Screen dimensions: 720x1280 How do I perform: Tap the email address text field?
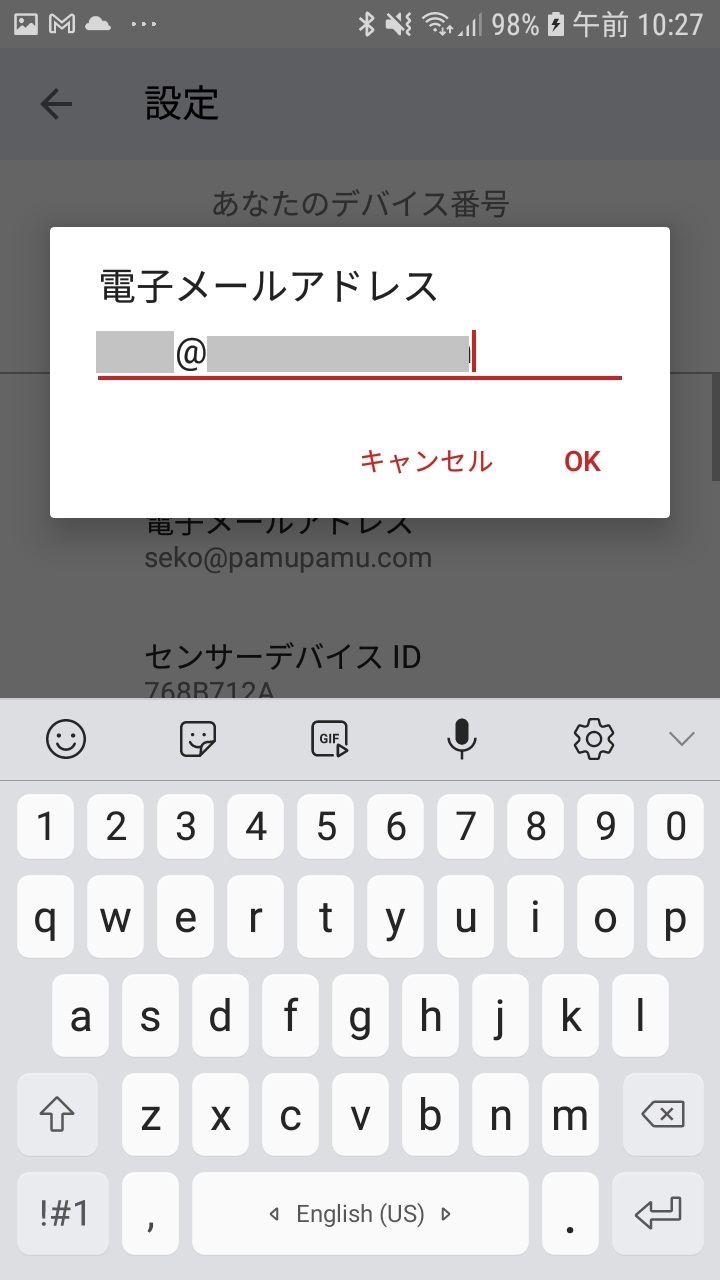[x=360, y=354]
